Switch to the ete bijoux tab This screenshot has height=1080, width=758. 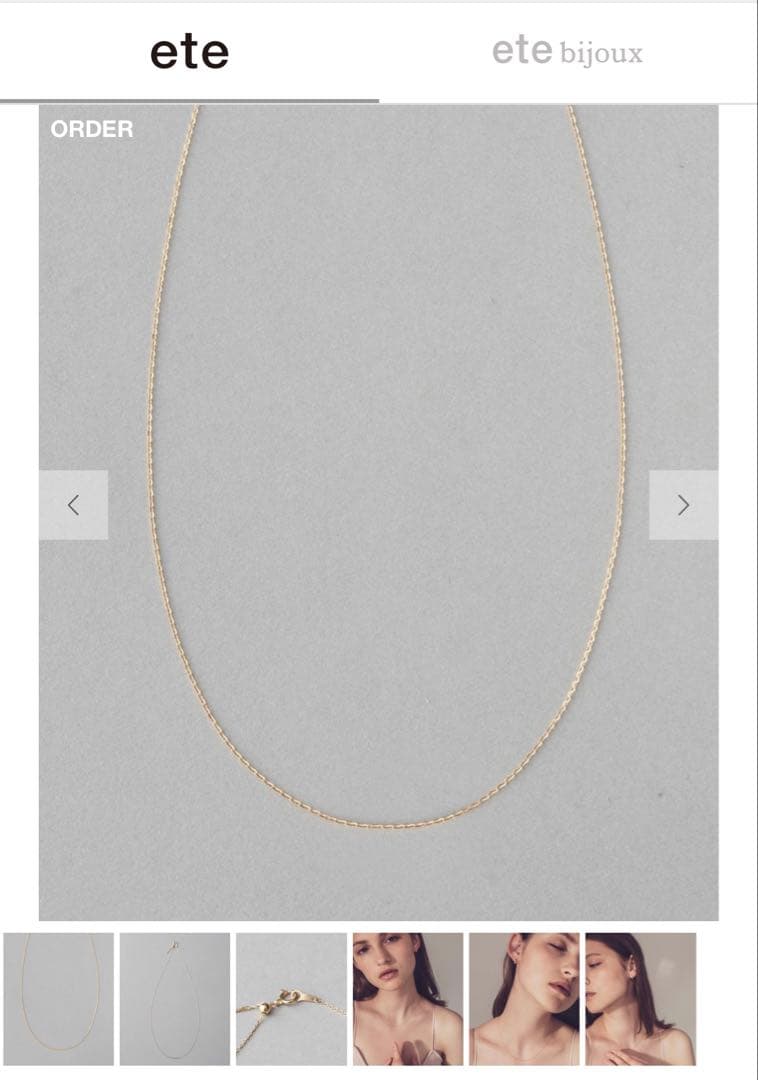point(567,52)
